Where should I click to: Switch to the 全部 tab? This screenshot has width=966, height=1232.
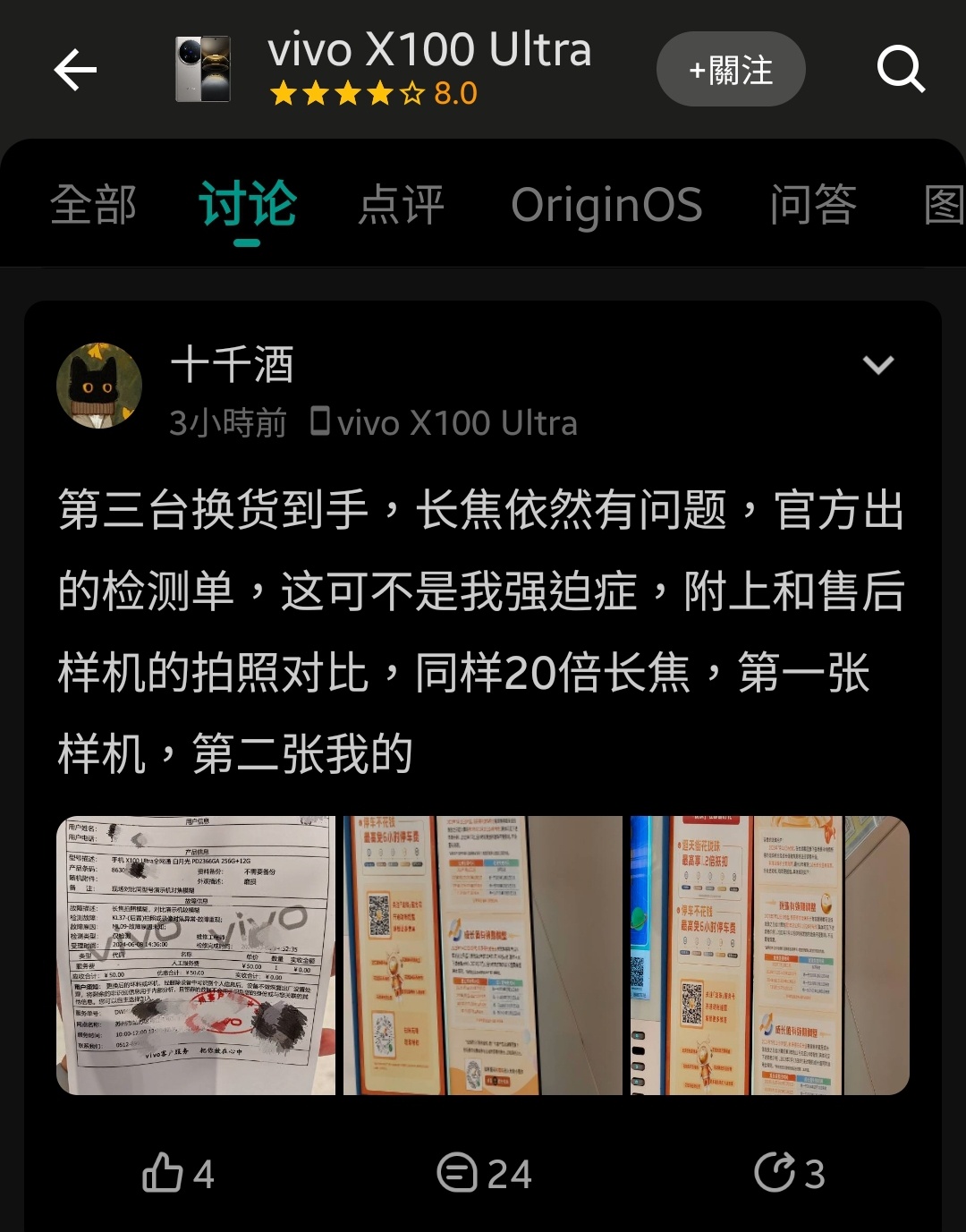[x=94, y=205]
